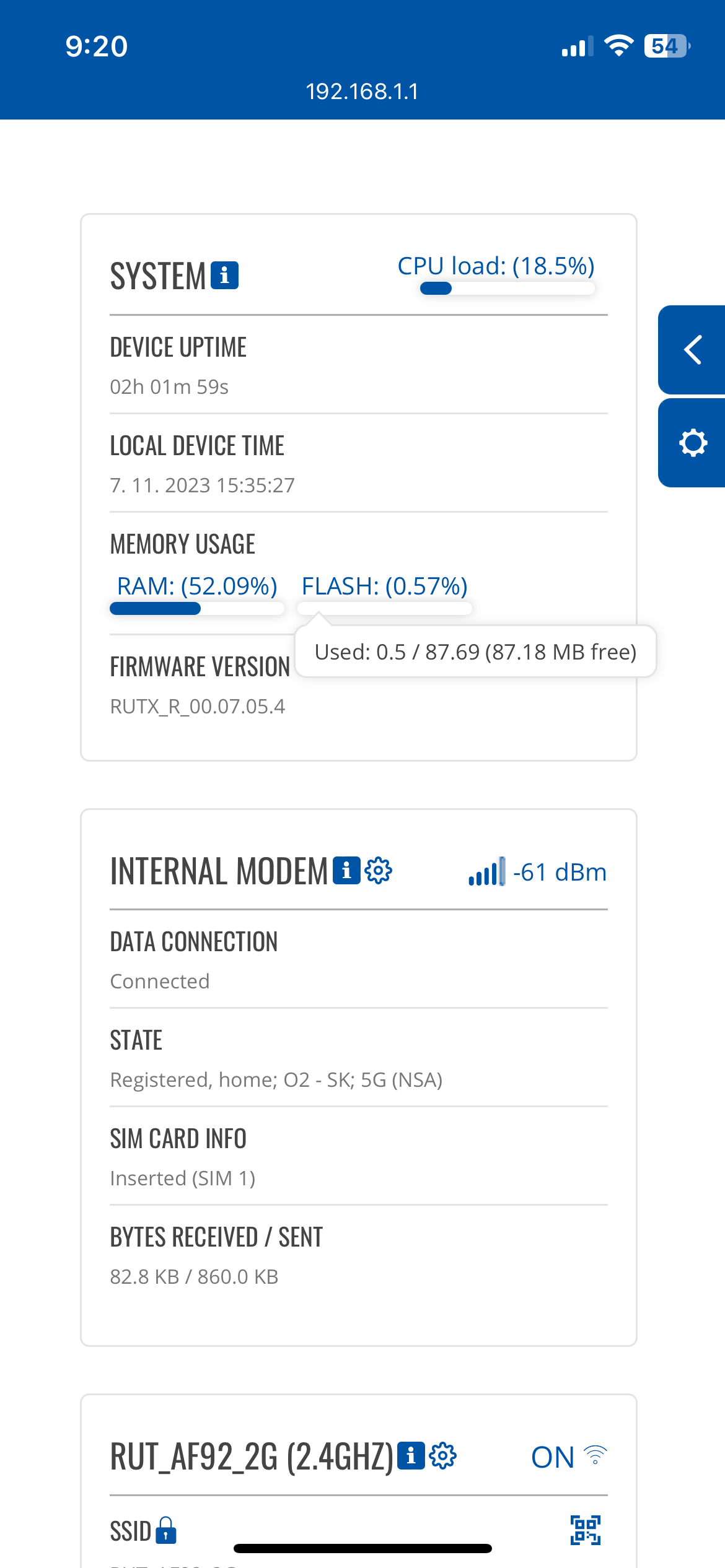Open the page settings gear on the side
The image size is (725, 1568).
[x=692, y=443]
